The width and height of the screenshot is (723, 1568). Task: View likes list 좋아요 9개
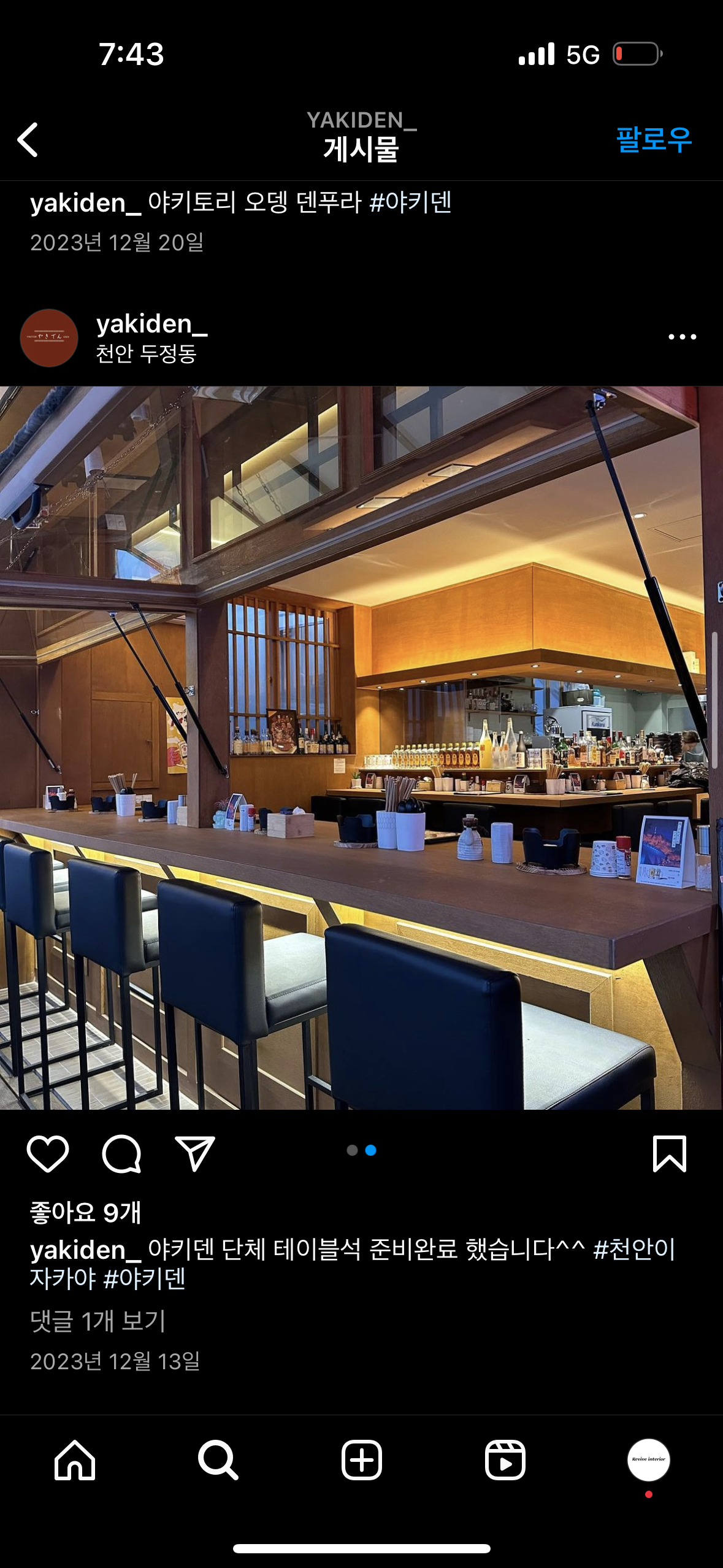click(86, 1212)
